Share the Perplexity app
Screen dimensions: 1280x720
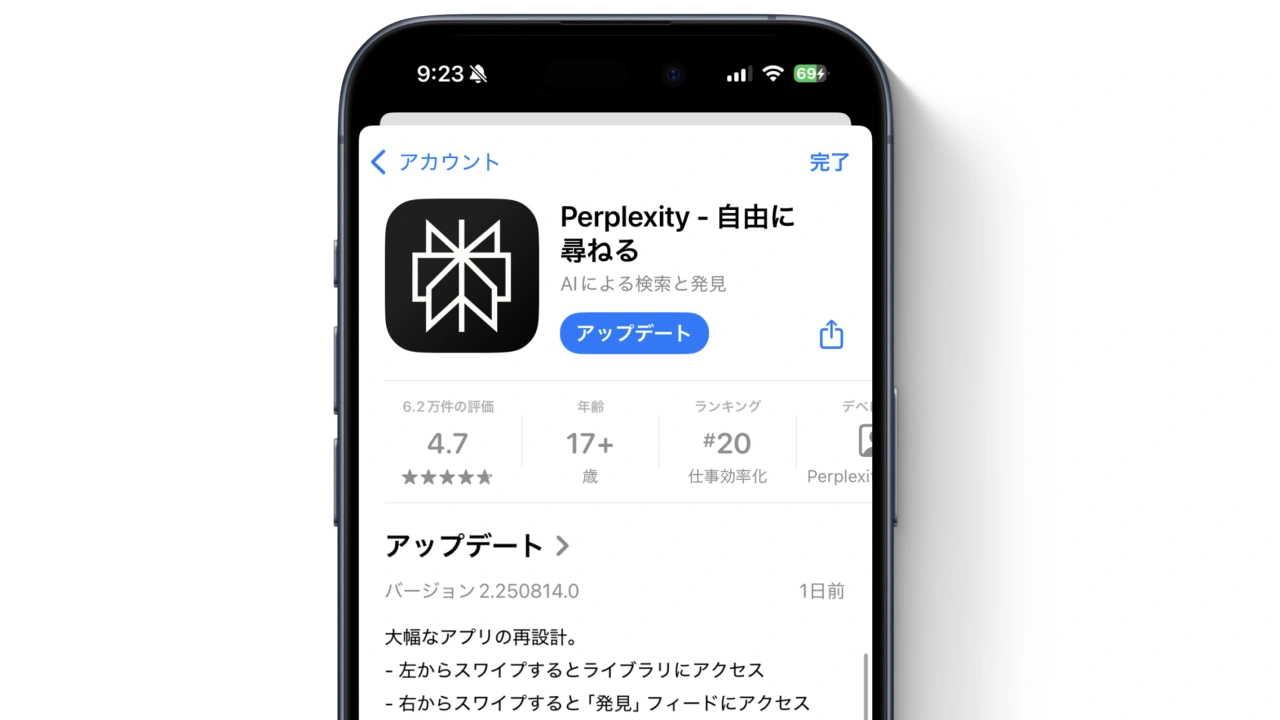[x=831, y=334]
